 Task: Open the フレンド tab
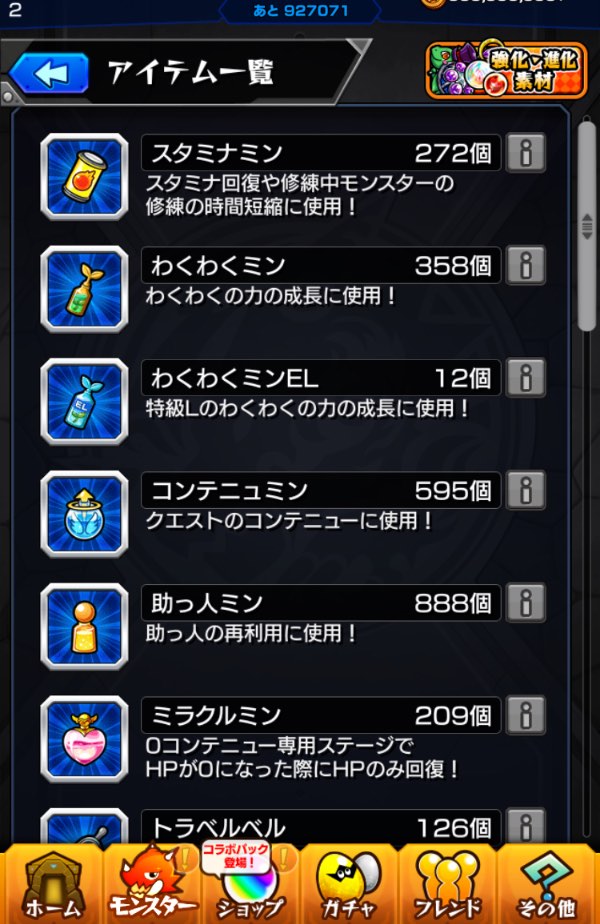click(447, 884)
